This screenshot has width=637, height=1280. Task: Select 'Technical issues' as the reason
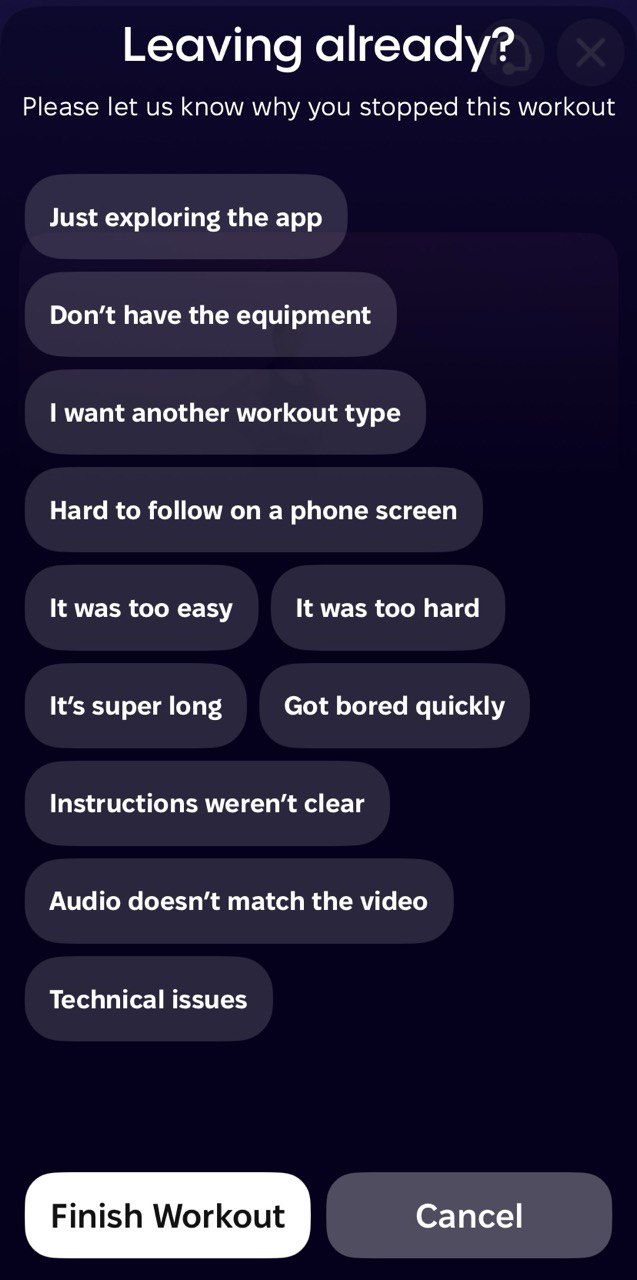148,999
